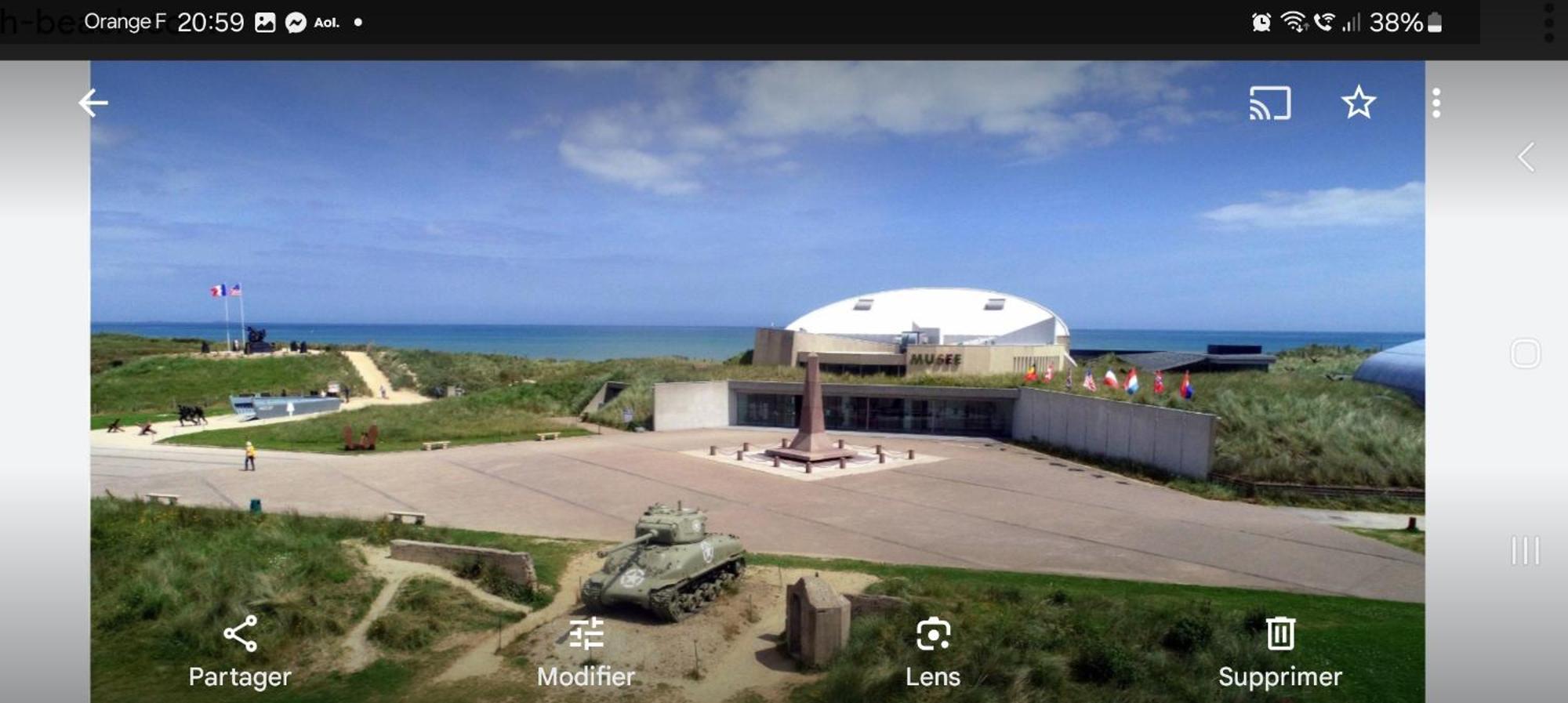Tap the system back chevron
Viewport: 1568px width, 703px height.
coord(1526,158)
